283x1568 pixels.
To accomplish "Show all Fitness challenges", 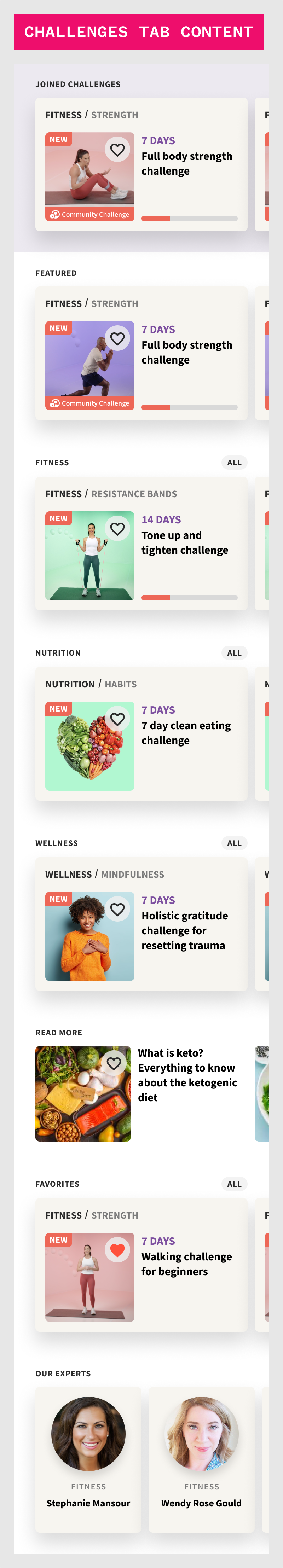I will 234,463.
